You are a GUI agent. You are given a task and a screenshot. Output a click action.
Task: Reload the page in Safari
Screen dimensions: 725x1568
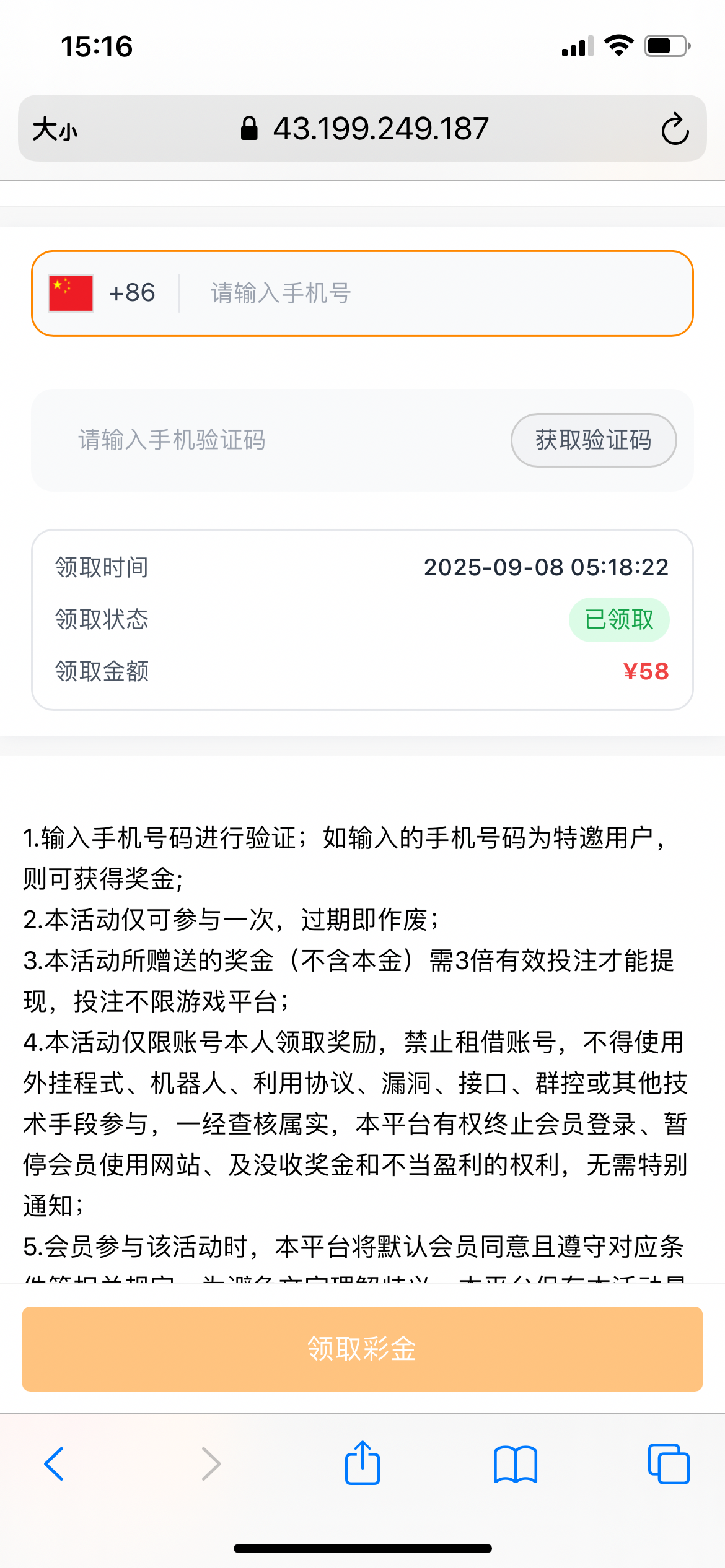[x=674, y=129]
